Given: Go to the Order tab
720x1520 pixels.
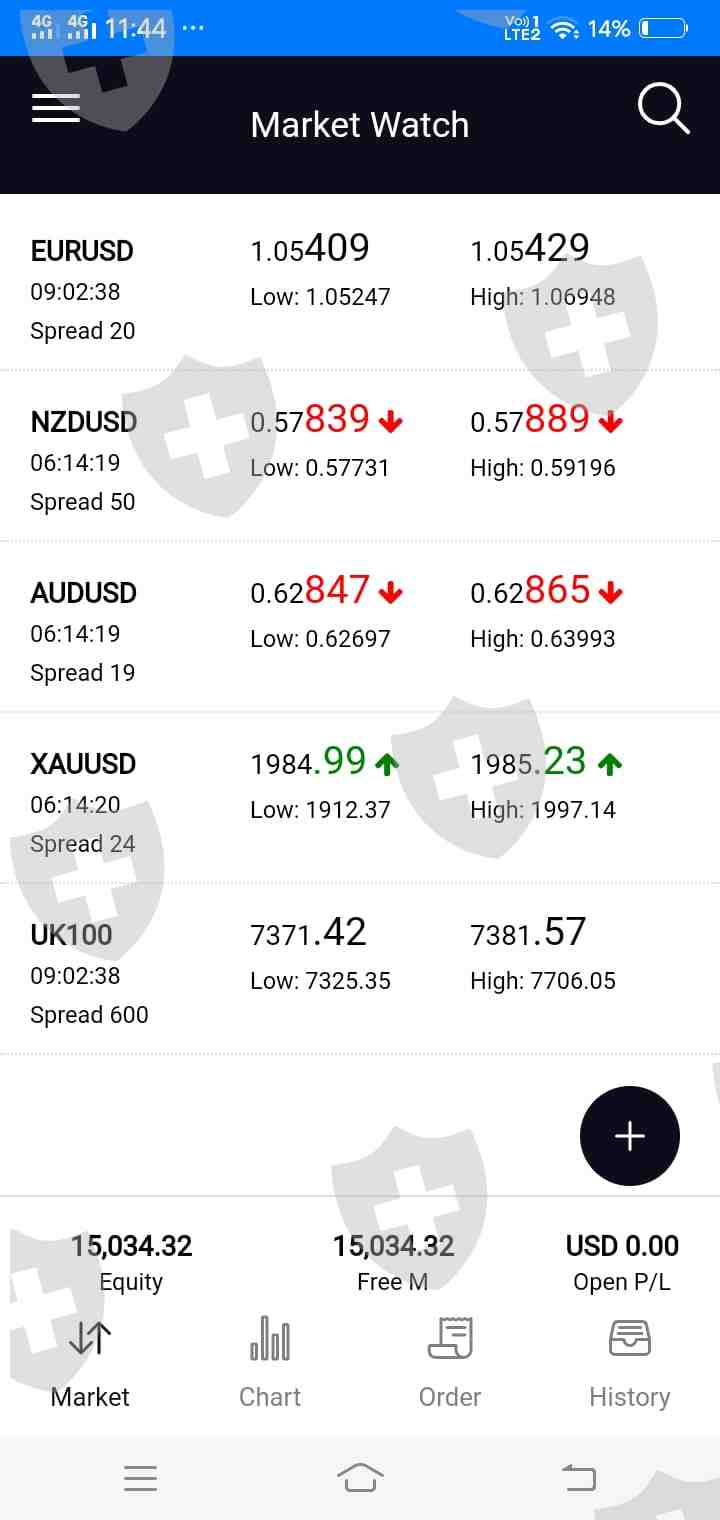Looking at the screenshot, I should coord(450,1362).
